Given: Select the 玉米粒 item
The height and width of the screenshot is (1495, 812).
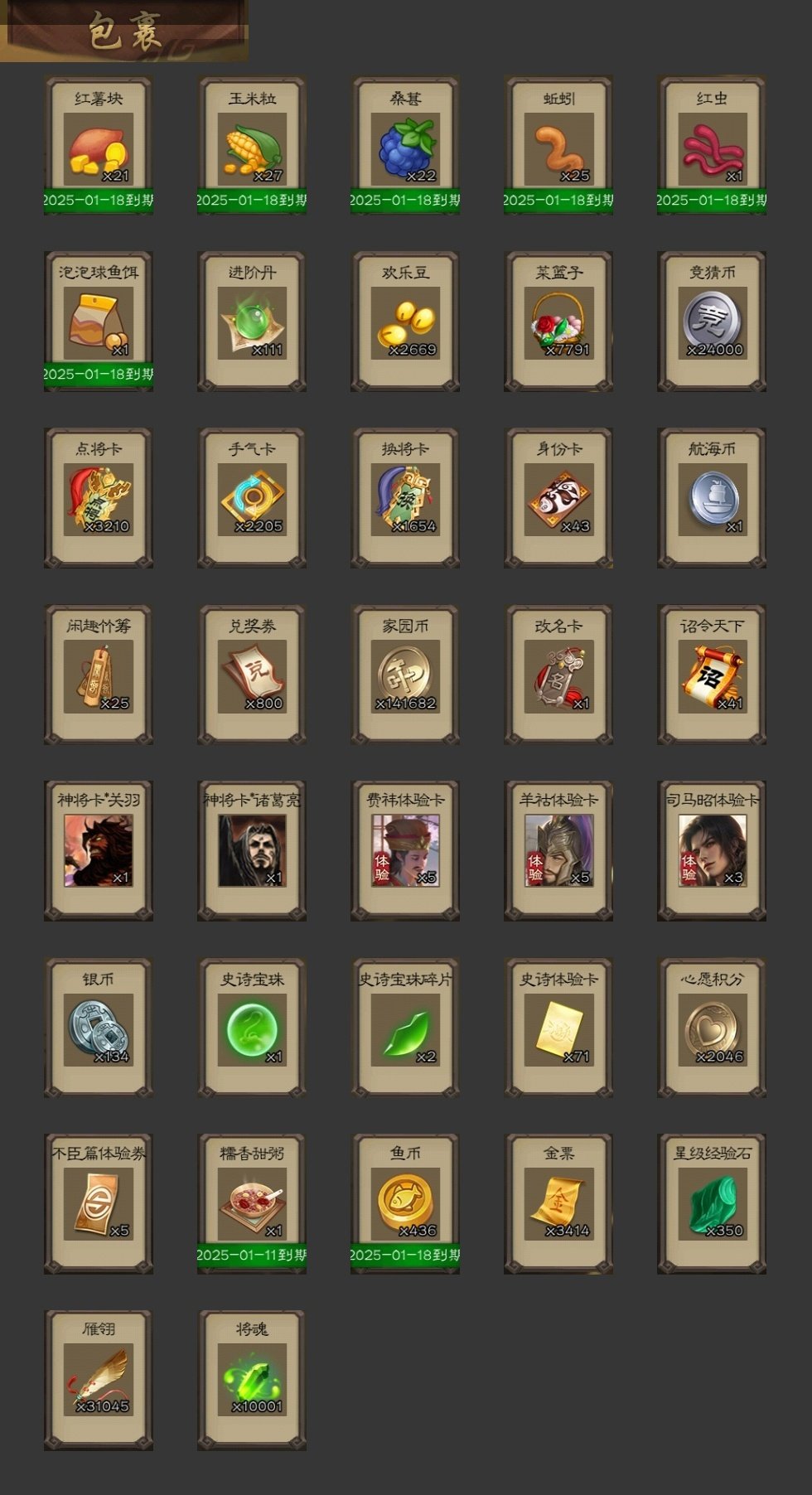Looking at the screenshot, I should coord(252,146).
